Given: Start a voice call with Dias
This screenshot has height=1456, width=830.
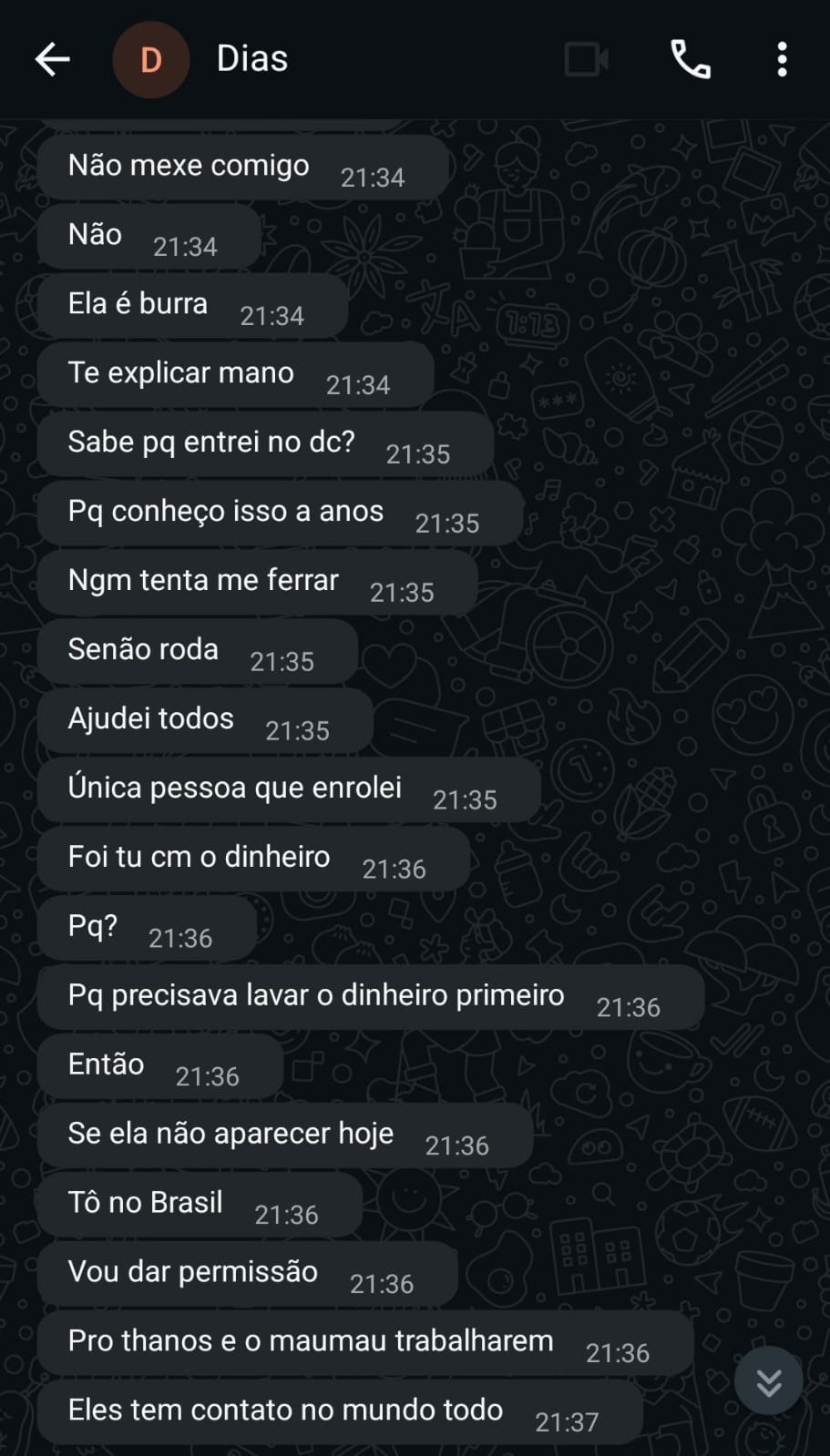Looking at the screenshot, I should tap(691, 60).
